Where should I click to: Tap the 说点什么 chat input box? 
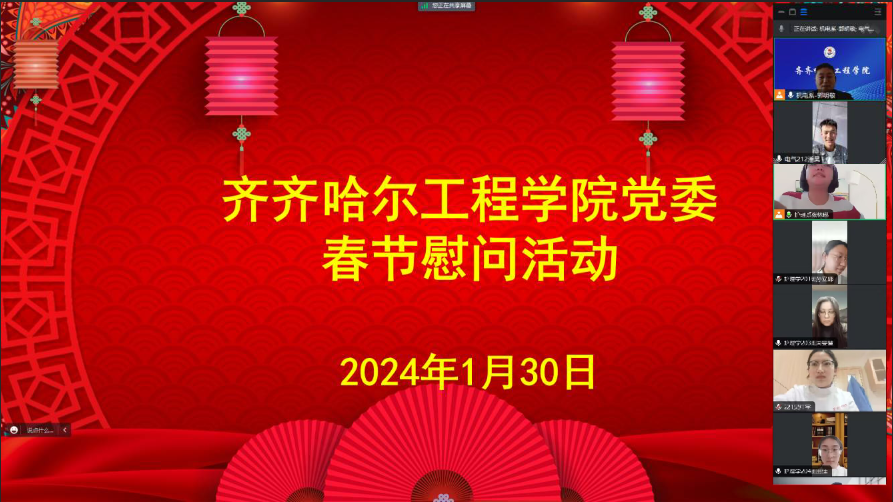click(x=40, y=430)
